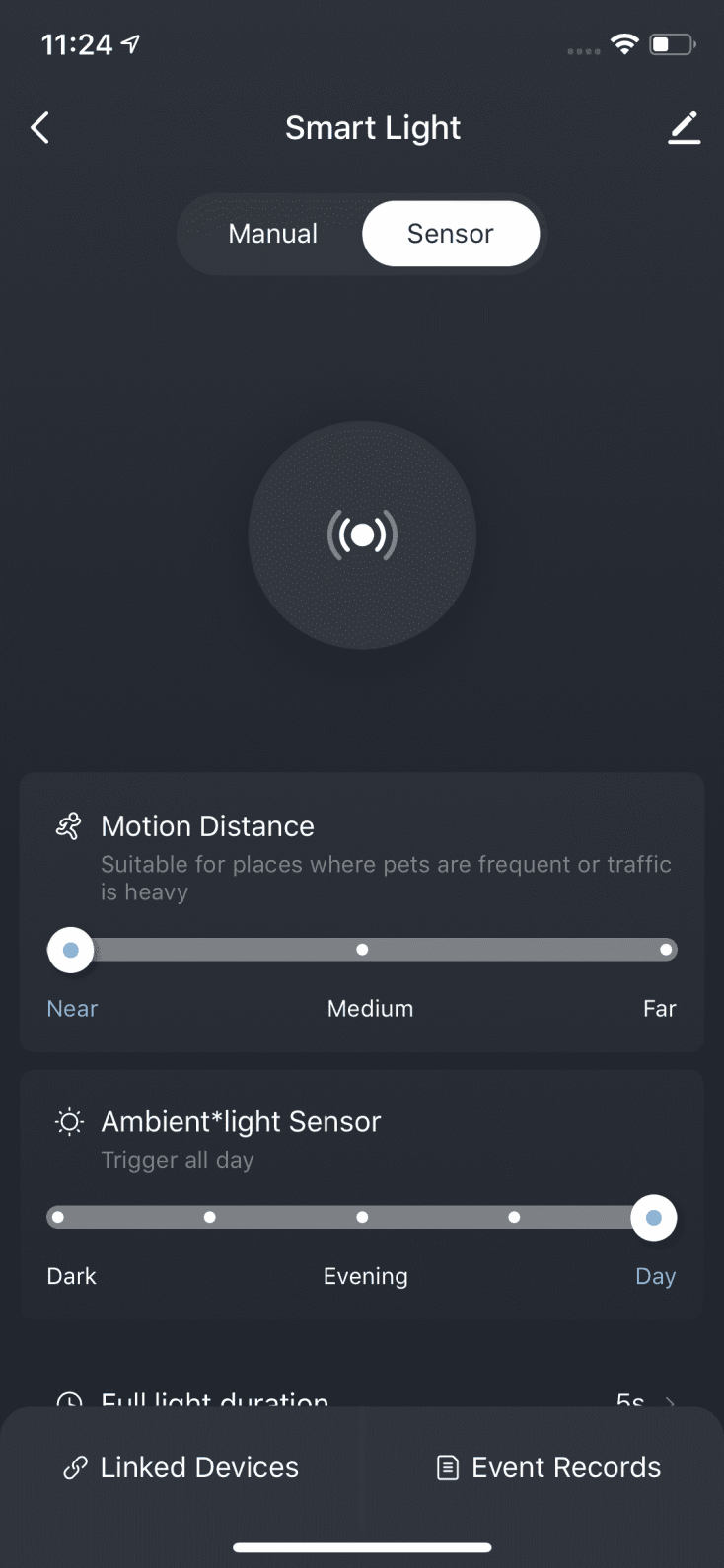
Task: Tap the edit pencil icon
Action: (684, 128)
